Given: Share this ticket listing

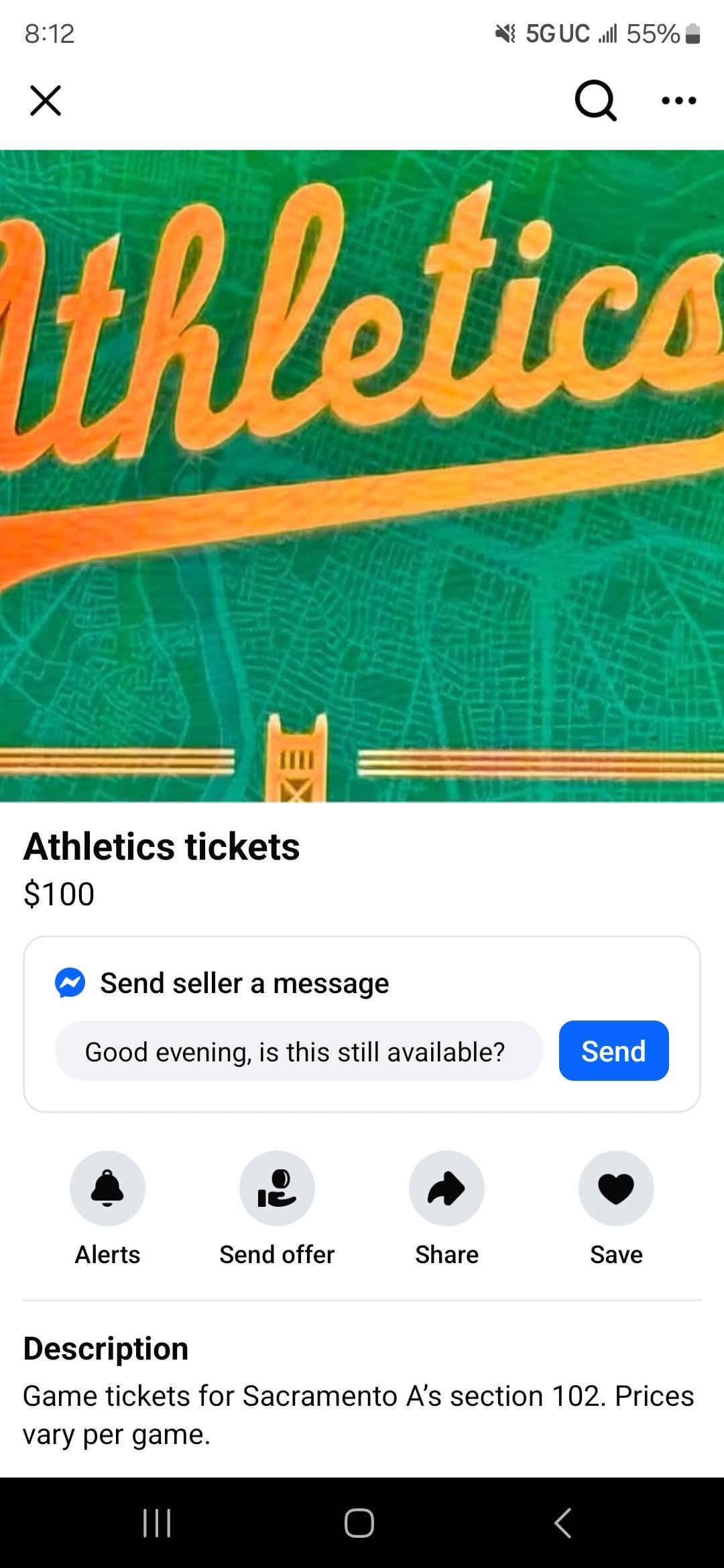Looking at the screenshot, I should tap(446, 1188).
